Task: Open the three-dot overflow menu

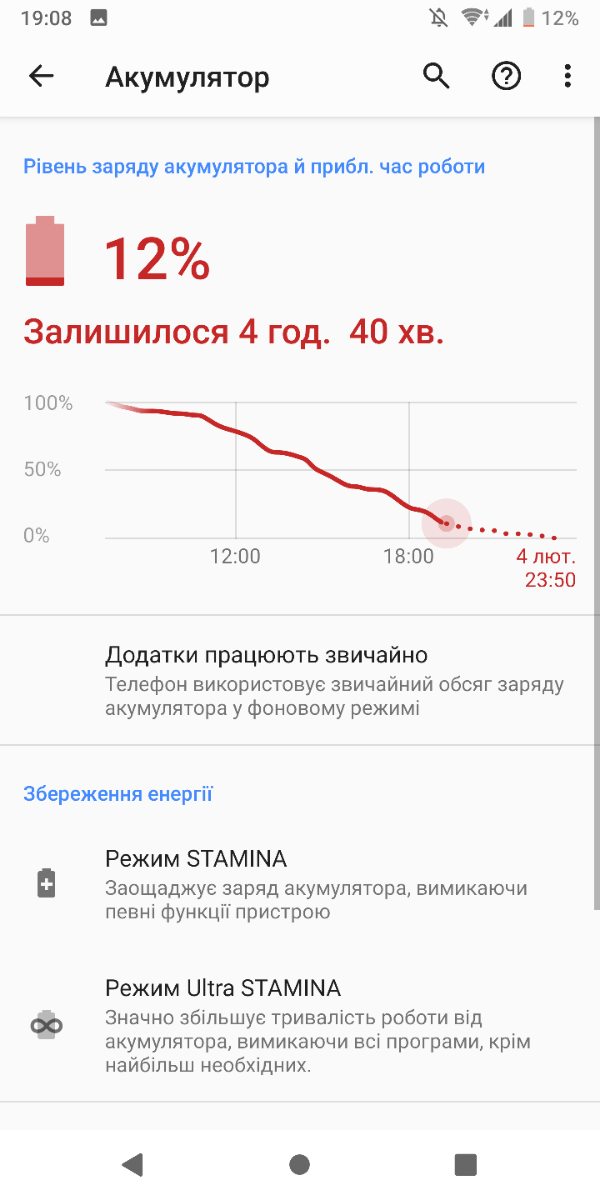Action: point(567,76)
